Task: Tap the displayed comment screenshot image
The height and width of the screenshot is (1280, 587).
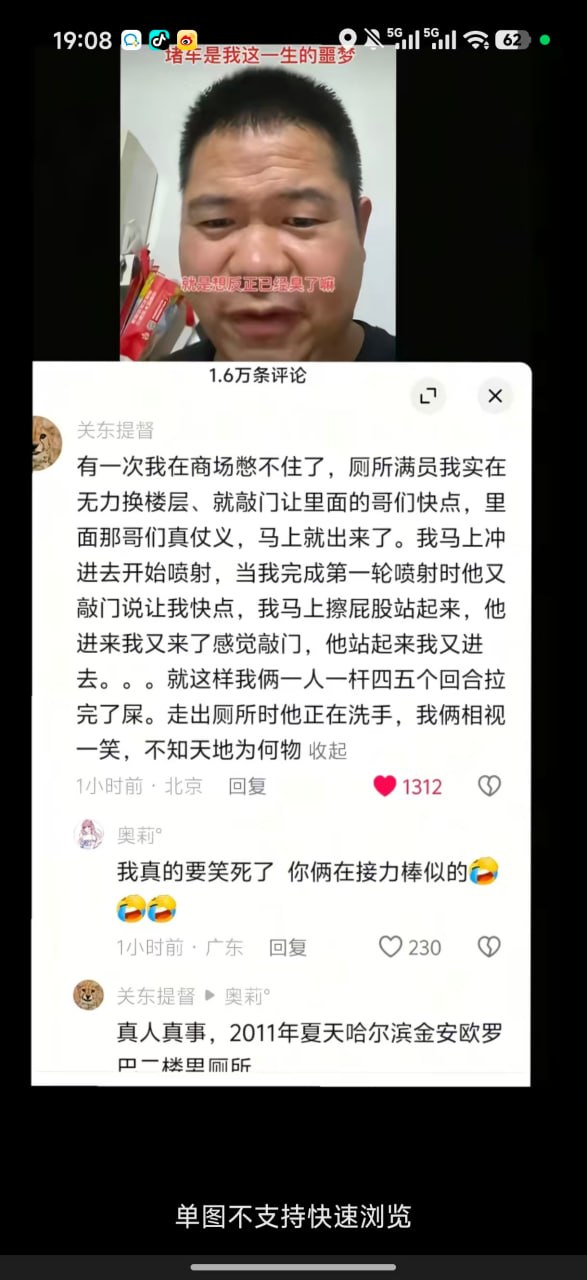Action: [281, 565]
